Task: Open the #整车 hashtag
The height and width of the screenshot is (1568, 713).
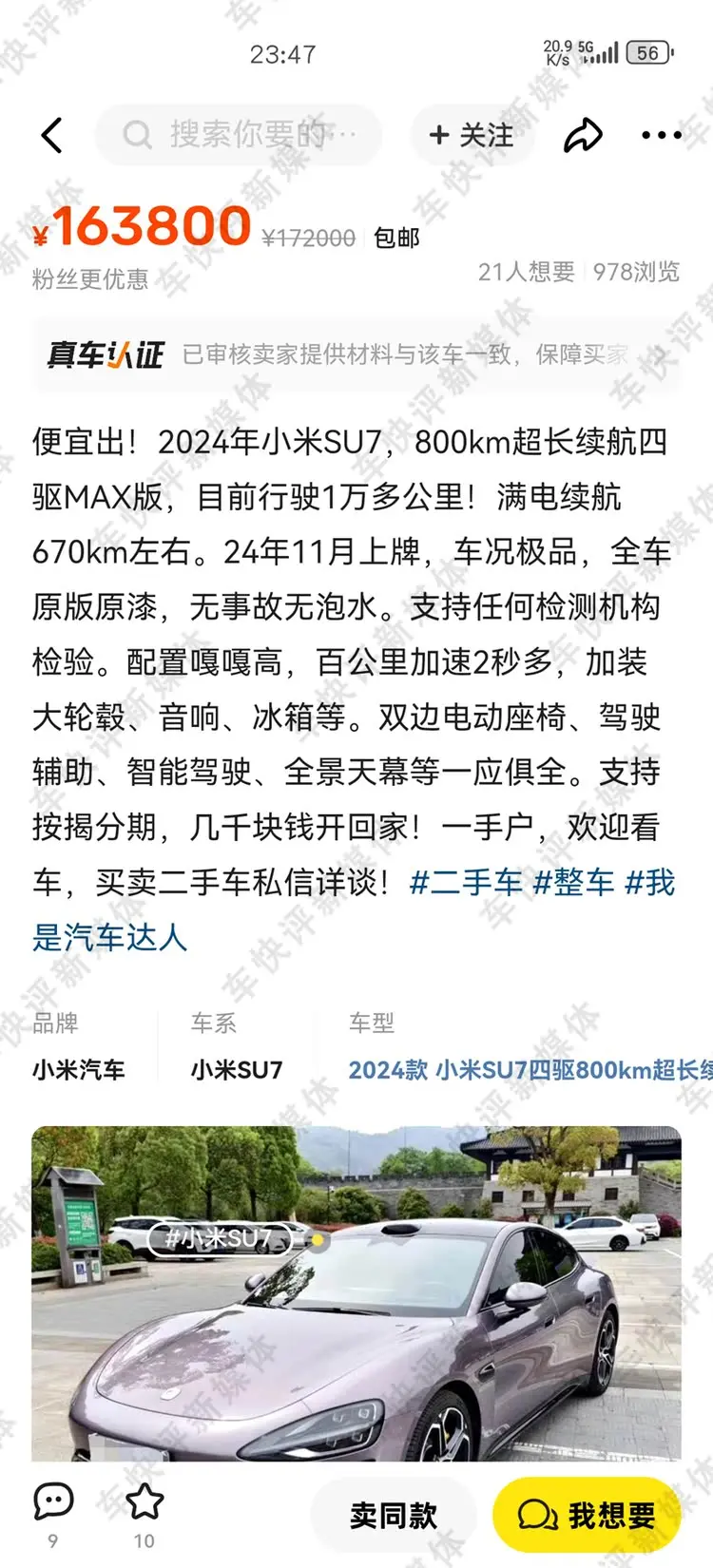Action: 573,882
